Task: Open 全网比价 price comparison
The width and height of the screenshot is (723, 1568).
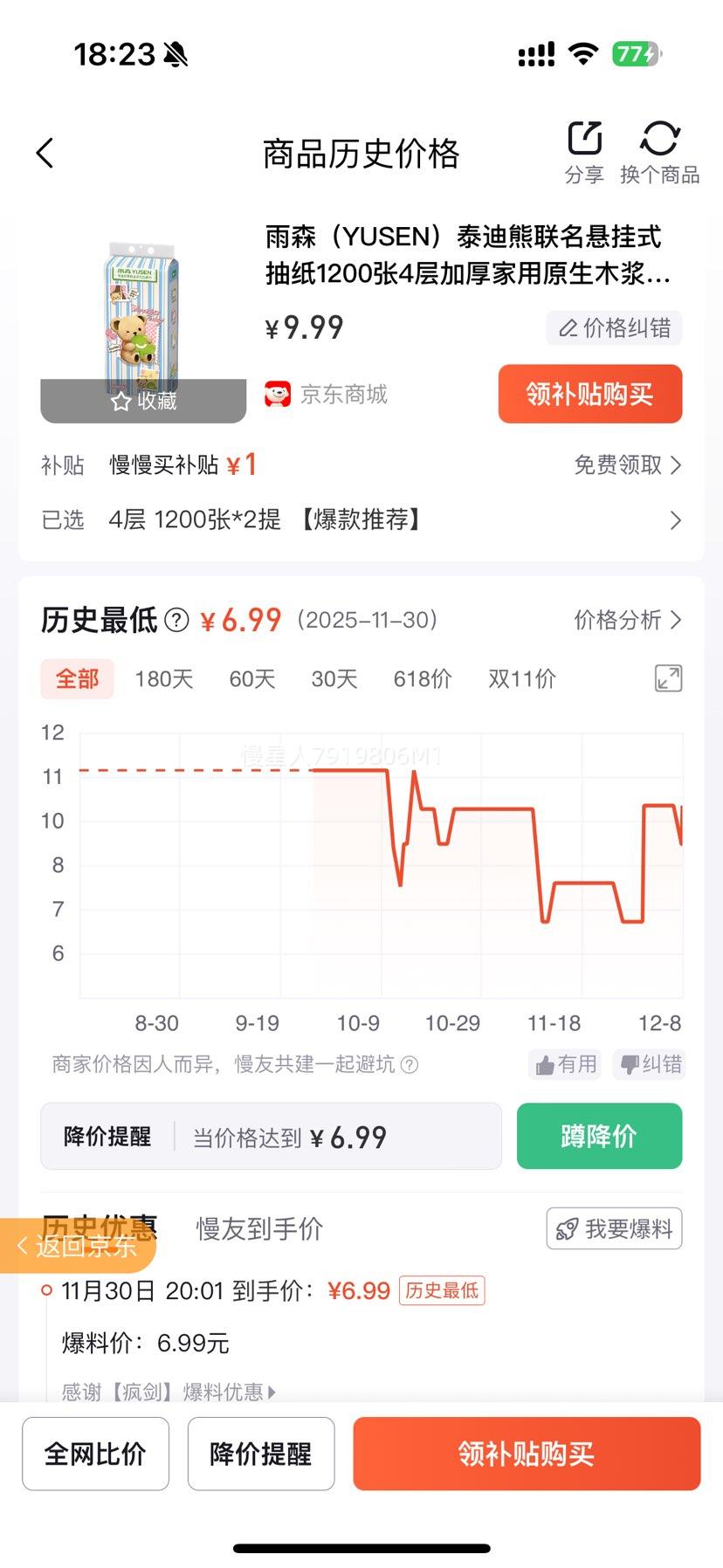Action: click(x=95, y=1454)
